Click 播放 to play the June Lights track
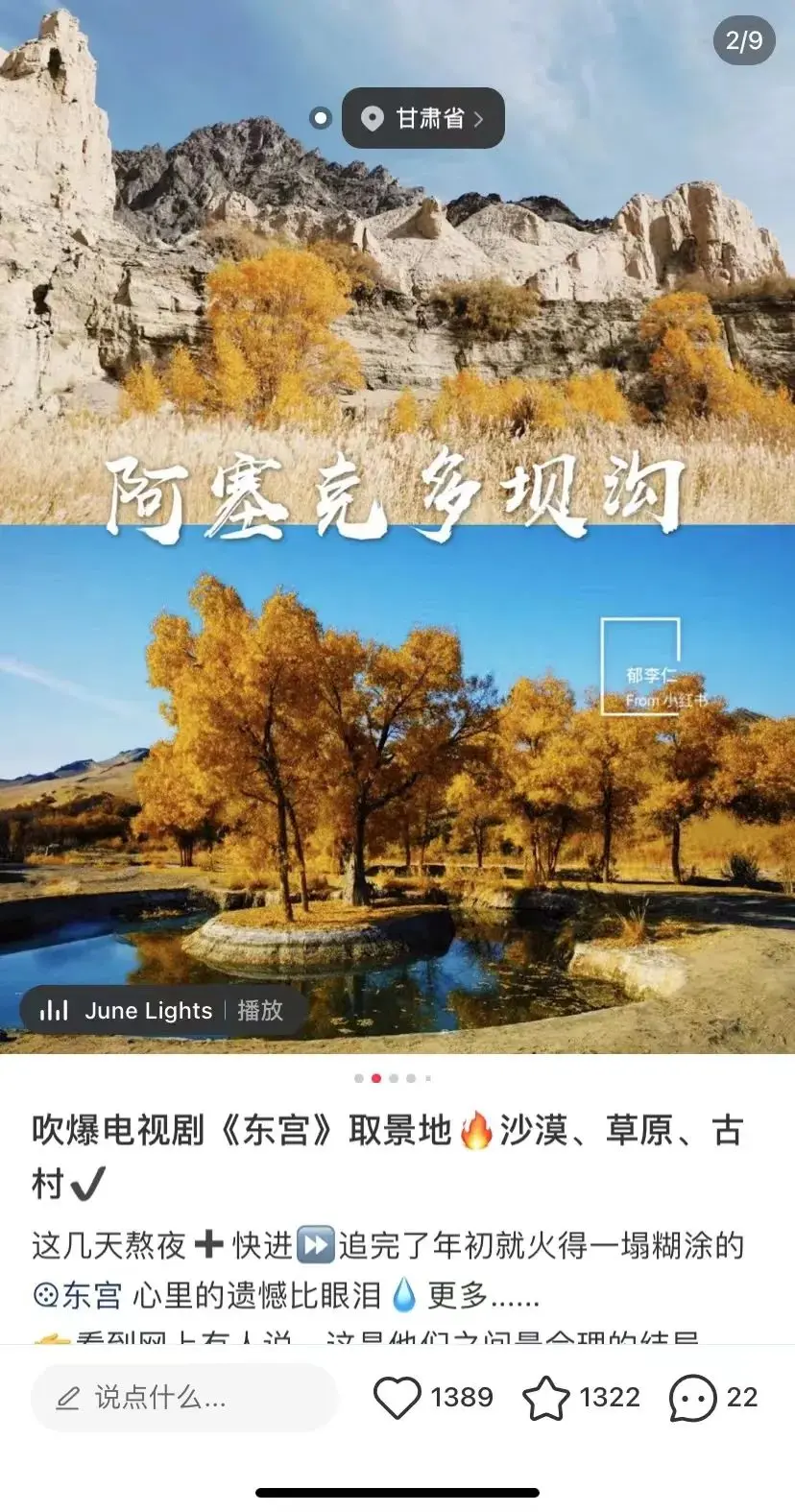This screenshot has height=1512, width=795. coord(259,1010)
